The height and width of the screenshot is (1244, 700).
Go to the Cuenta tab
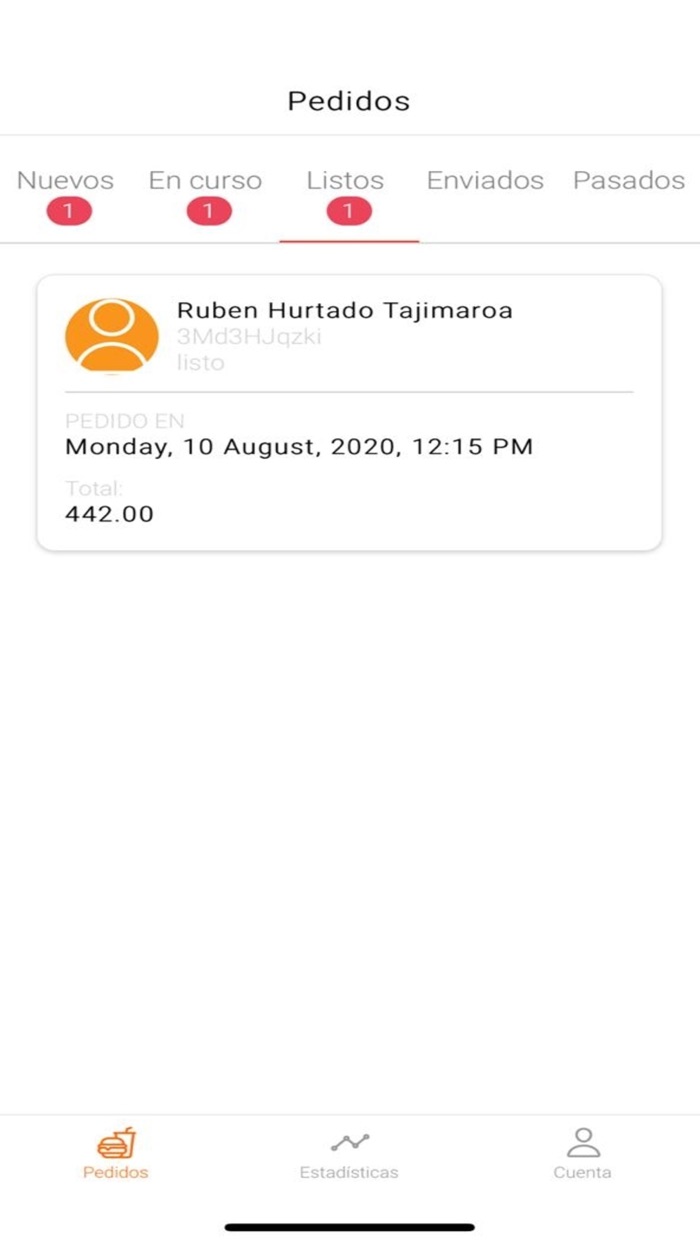pos(582,1154)
